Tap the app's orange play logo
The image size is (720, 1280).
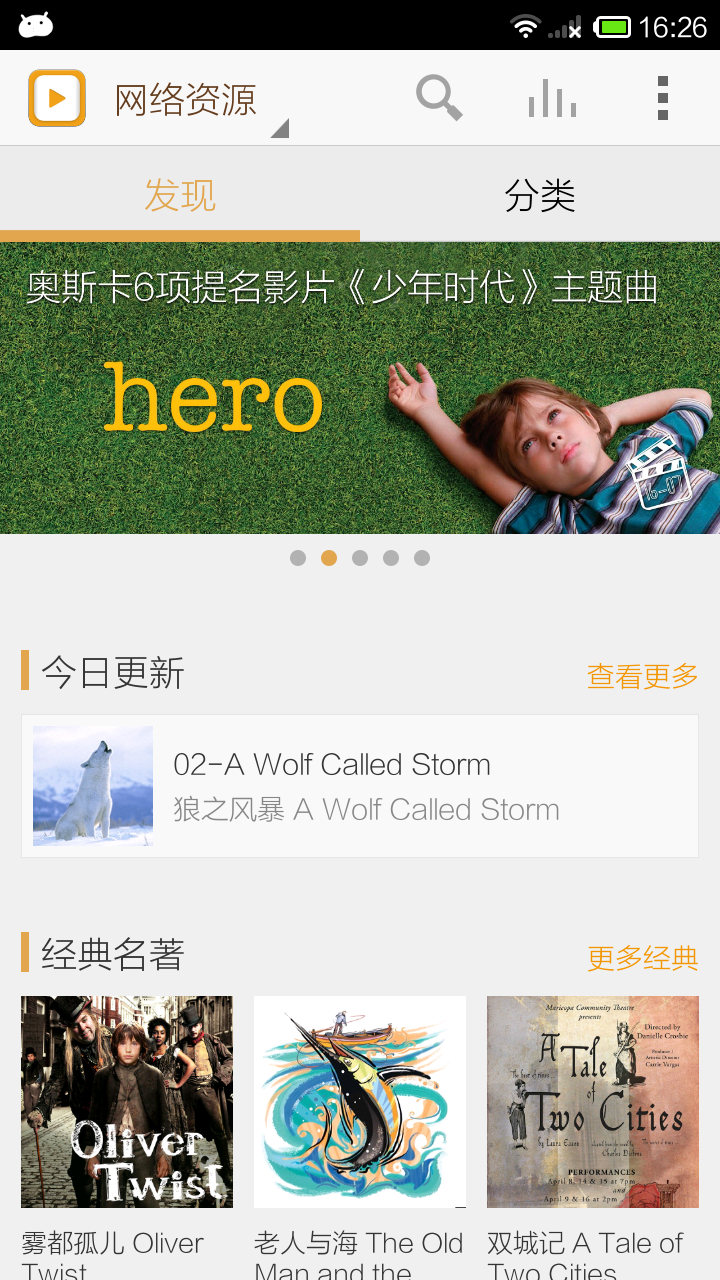(x=57, y=98)
